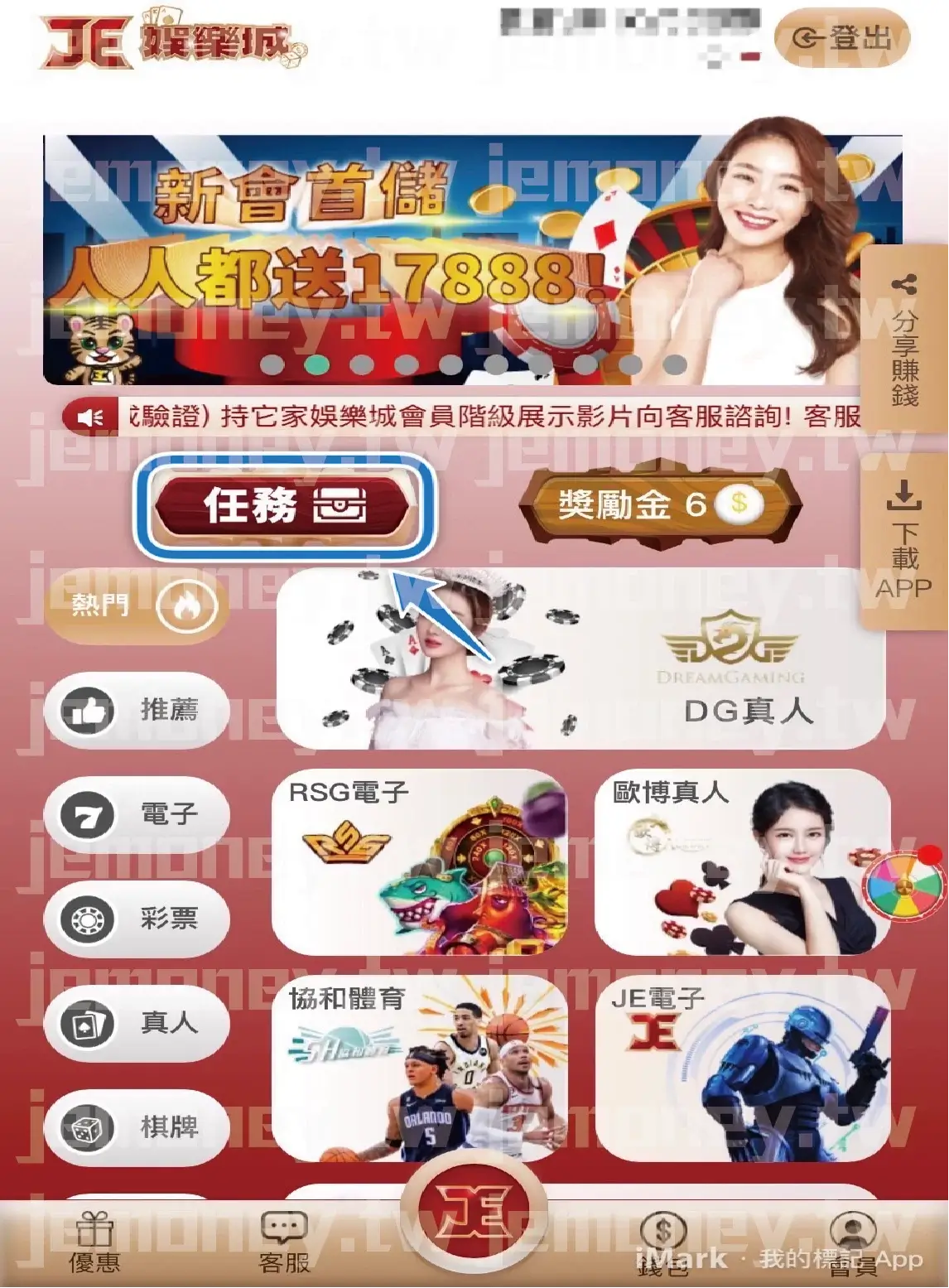
Task: Switch to the 電子 category
Action: [137, 815]
